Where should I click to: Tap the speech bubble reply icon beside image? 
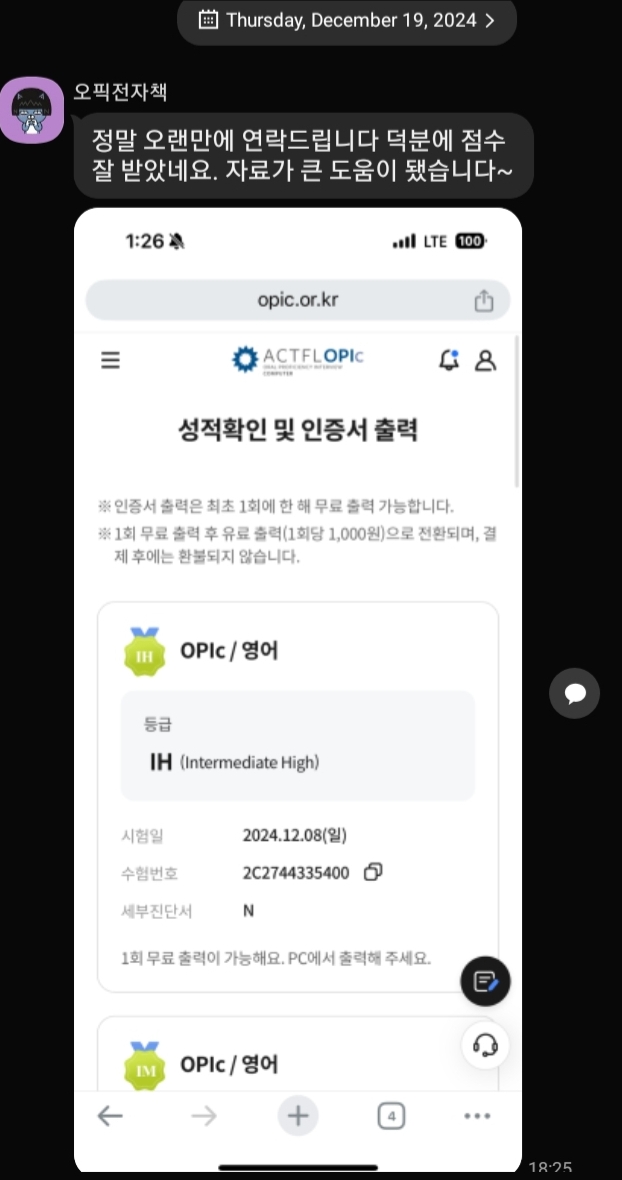click(x=575, y=693)
